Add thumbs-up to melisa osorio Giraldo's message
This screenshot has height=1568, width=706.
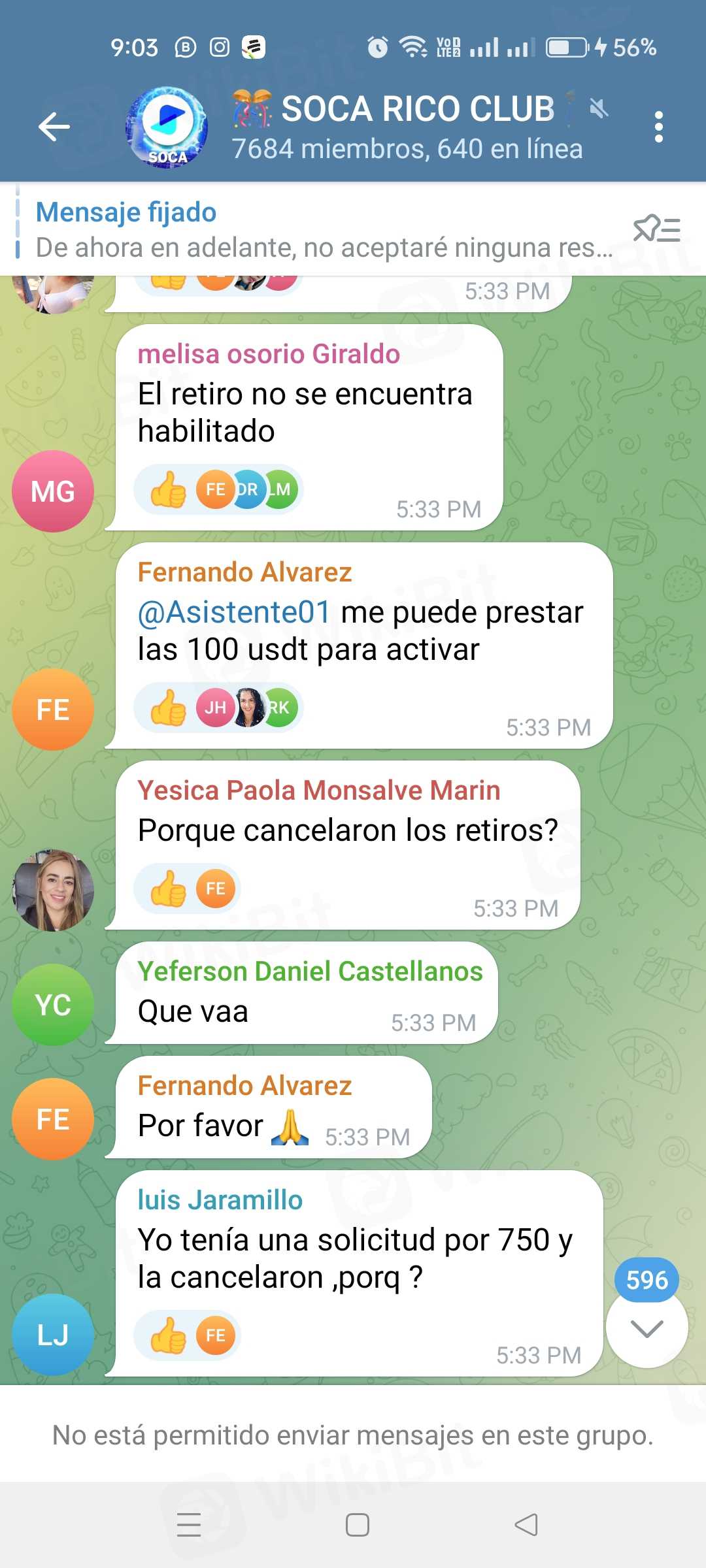[x=168, y=490]
